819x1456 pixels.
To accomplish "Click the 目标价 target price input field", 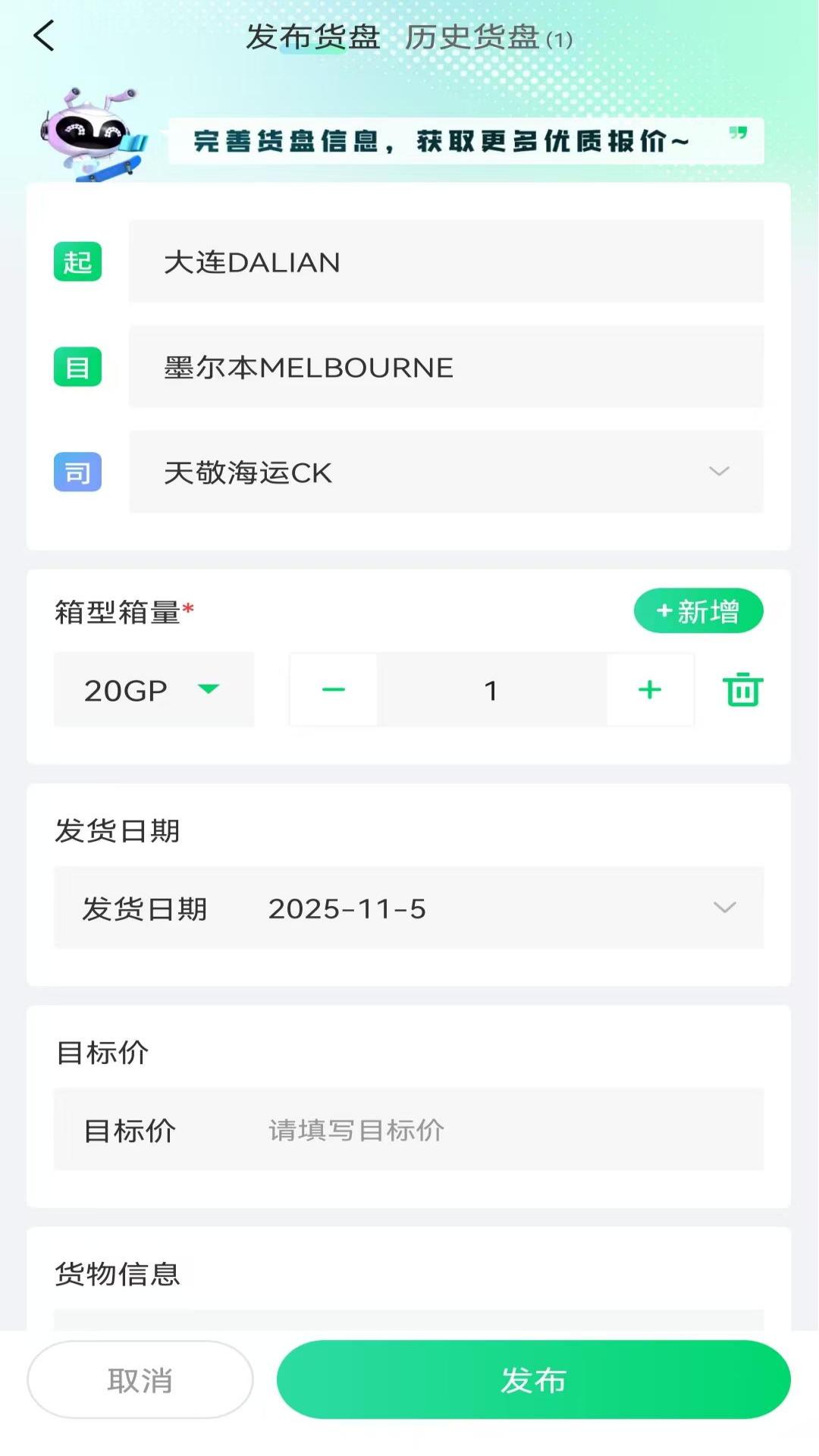I will (455, 1130).
